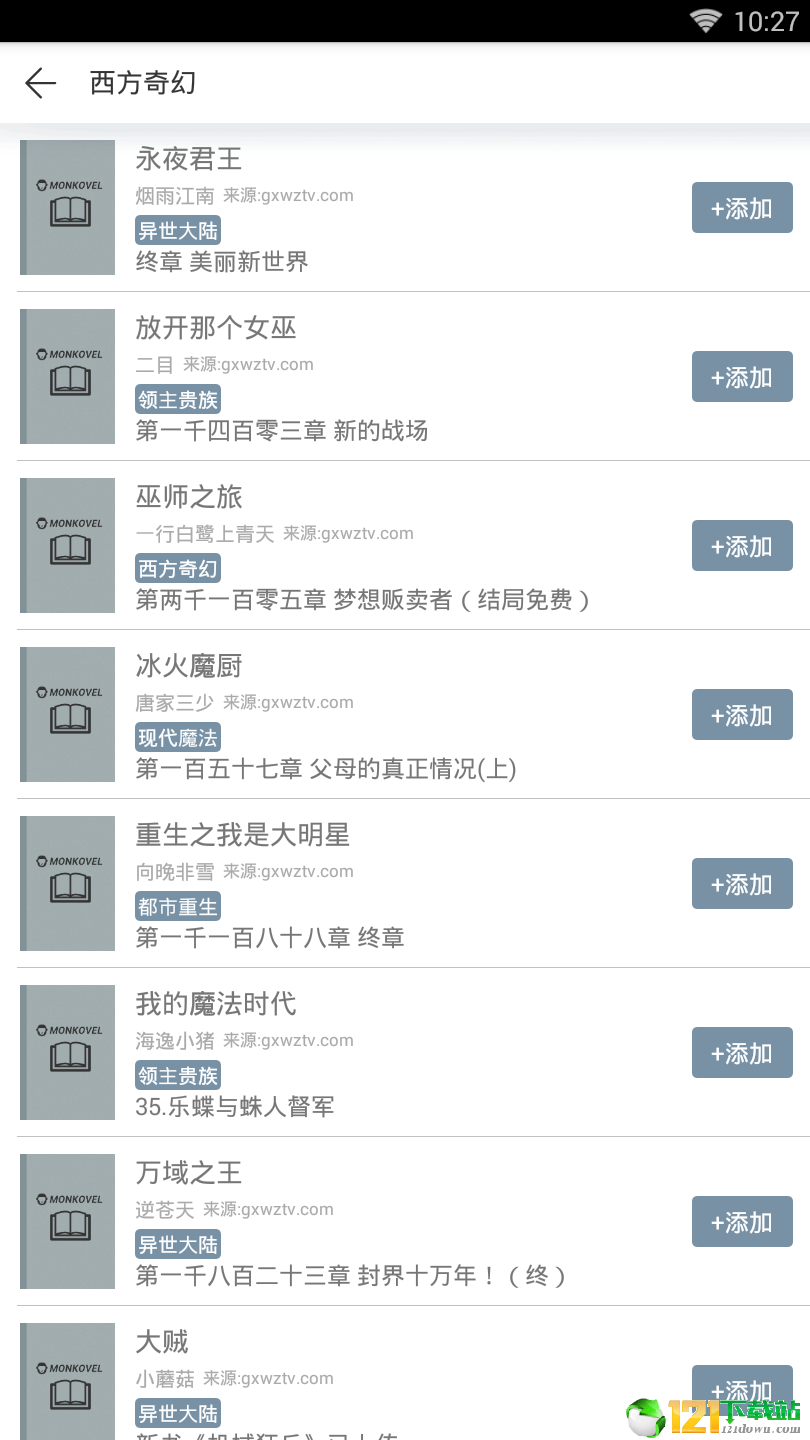The height and width of the screenshot is (1440, 810).
Task: Add 冰火魔厨 to the bookshelf
Action: (742, 715)
